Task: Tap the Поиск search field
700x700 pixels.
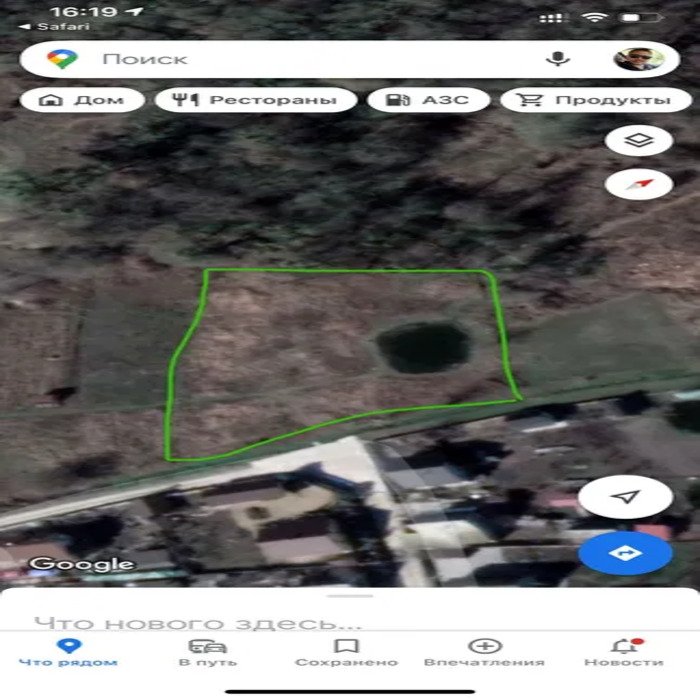Action: tap(300, 59)
